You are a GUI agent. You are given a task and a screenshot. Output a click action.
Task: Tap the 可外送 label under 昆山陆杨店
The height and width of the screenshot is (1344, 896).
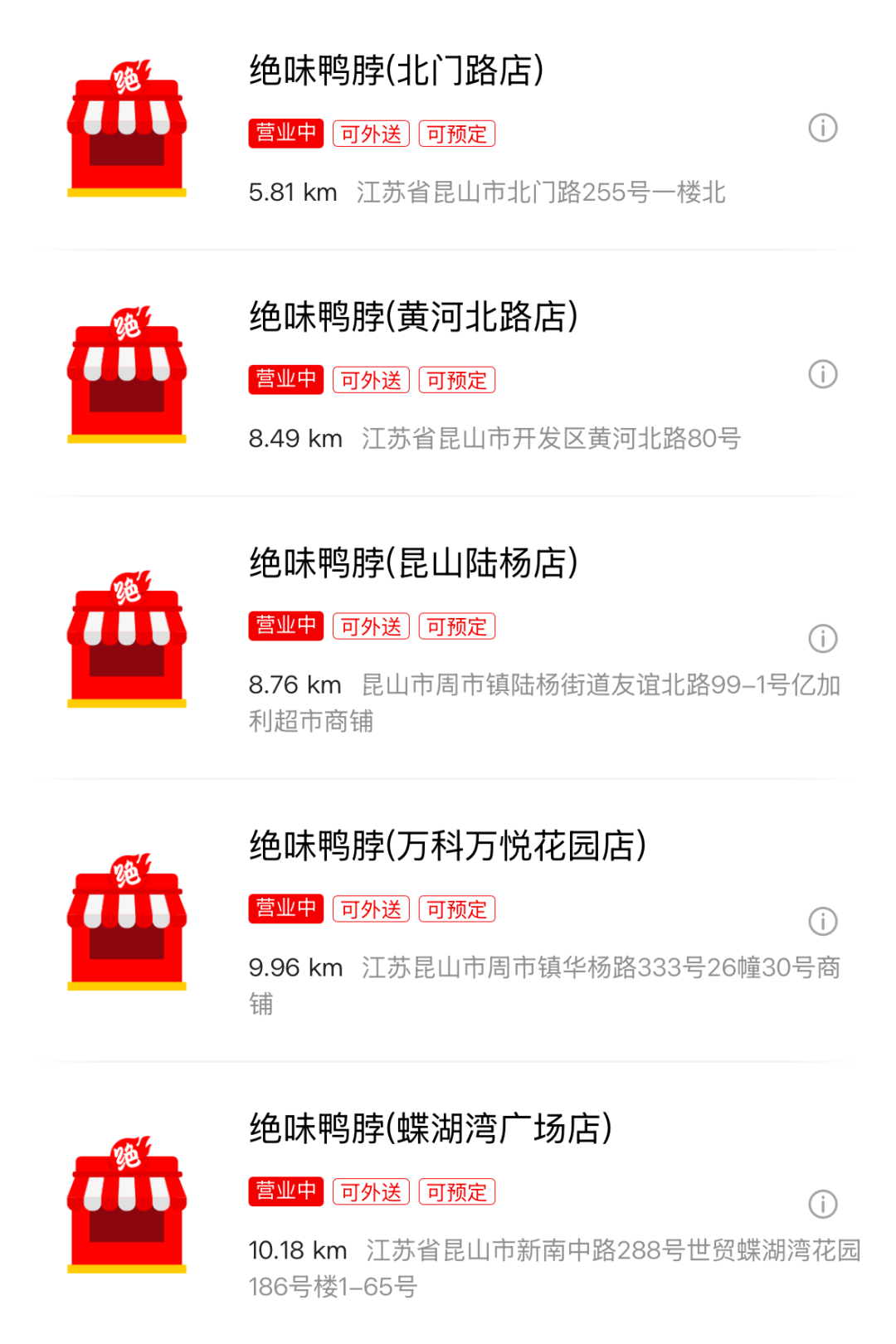[370, 626]
